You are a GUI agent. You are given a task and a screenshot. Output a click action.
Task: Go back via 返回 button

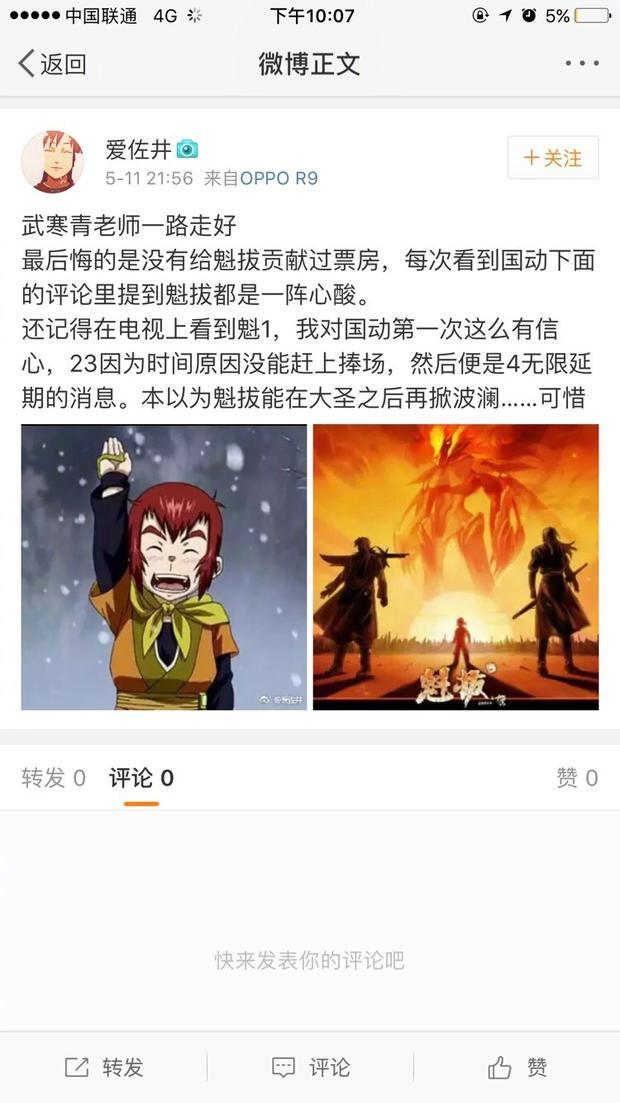pos(52,65)
